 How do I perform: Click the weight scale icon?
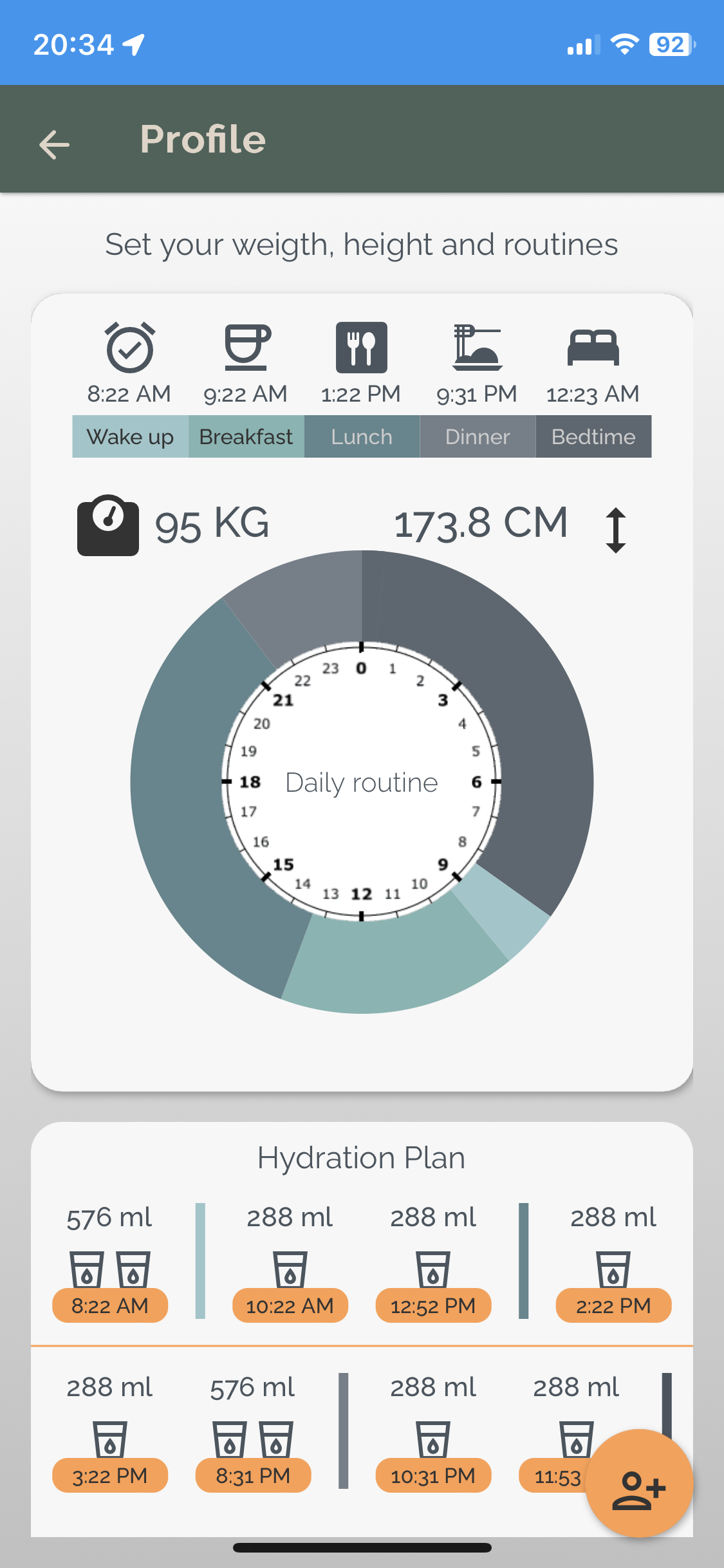108,528
